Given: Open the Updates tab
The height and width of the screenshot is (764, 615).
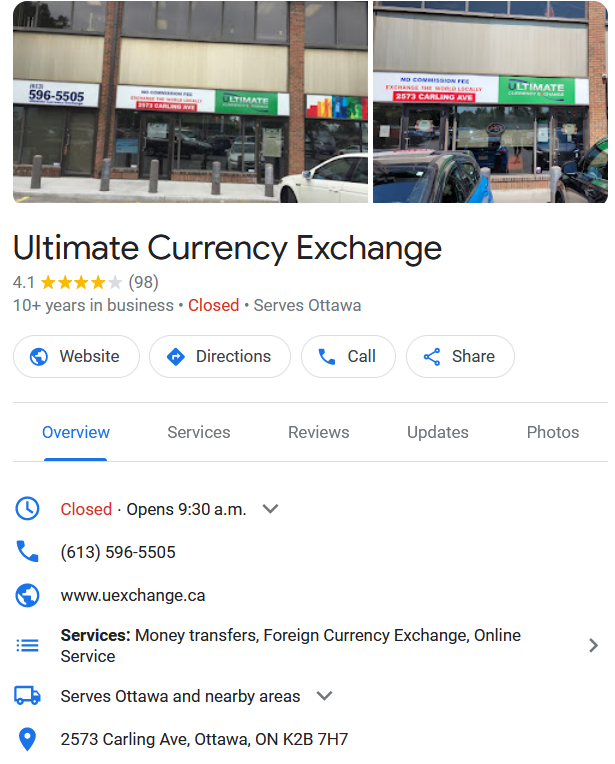Looking at the screenshot, I should 437,432.
